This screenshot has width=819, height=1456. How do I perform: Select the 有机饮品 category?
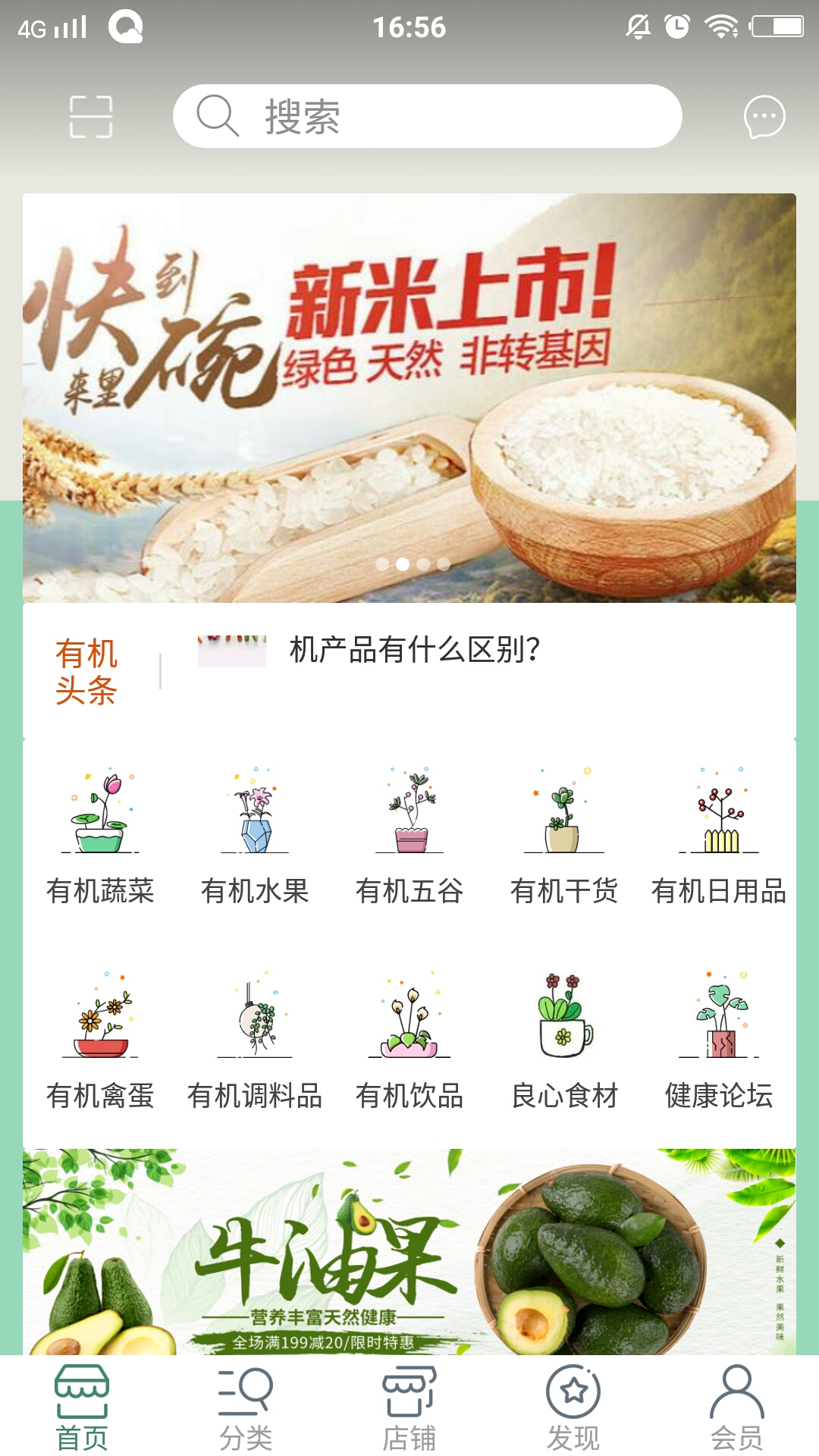pyautogui.click(x=409, y=1040)
